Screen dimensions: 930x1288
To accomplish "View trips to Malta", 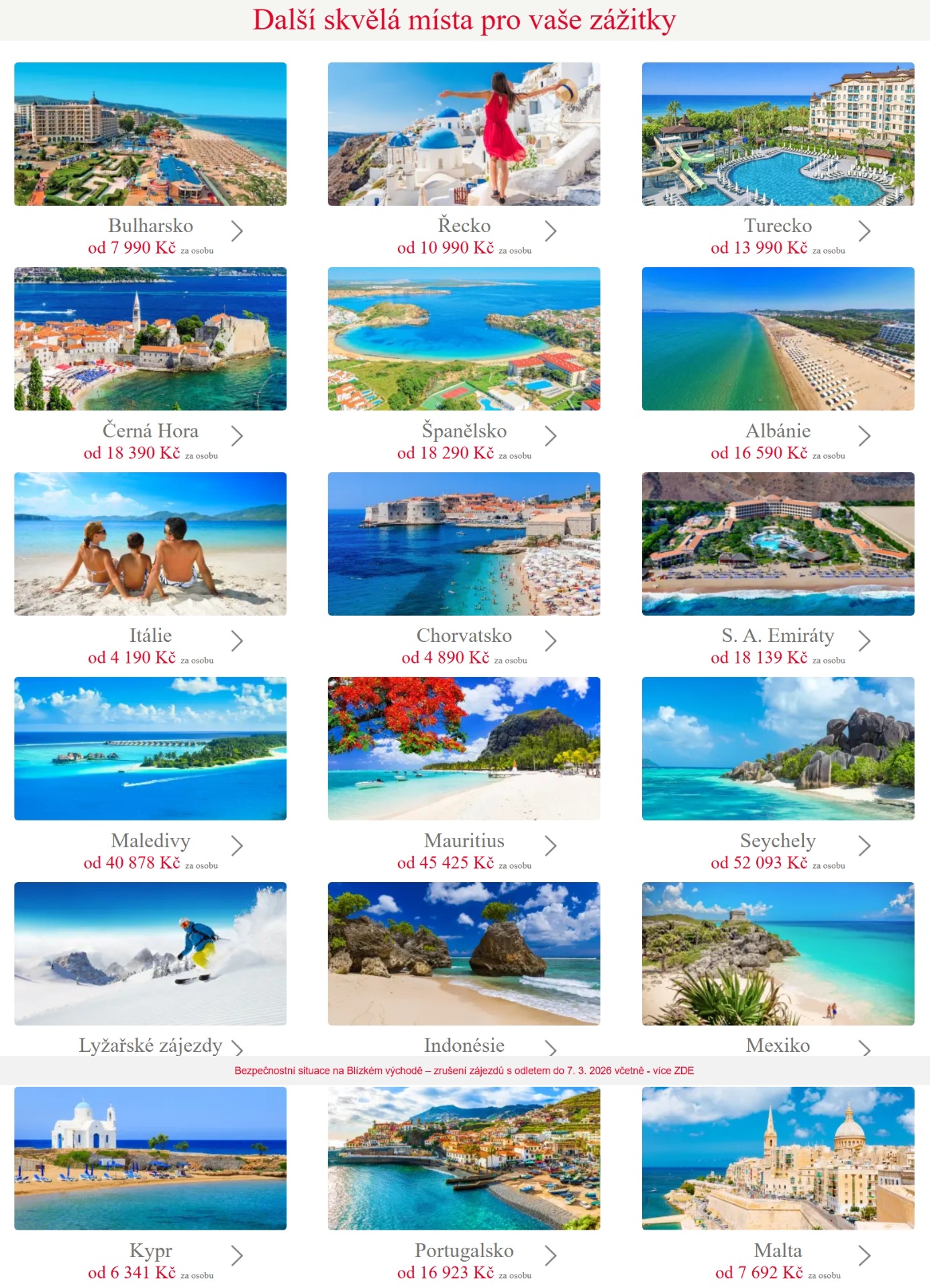I will 778,1158.
